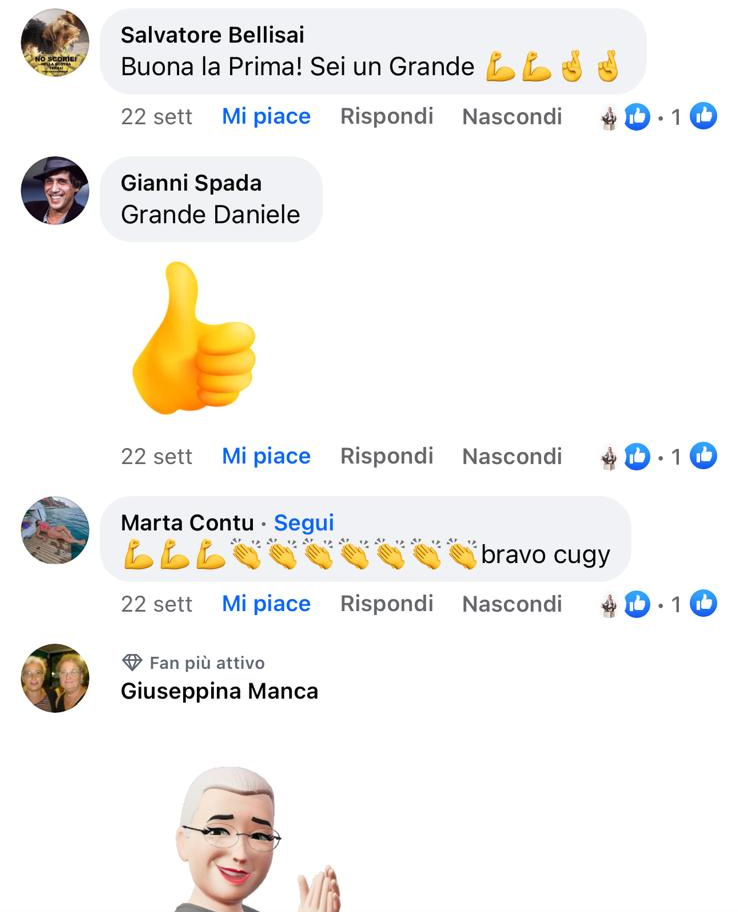Reply to Salvatore Bellisai's comment

[386, 117]
